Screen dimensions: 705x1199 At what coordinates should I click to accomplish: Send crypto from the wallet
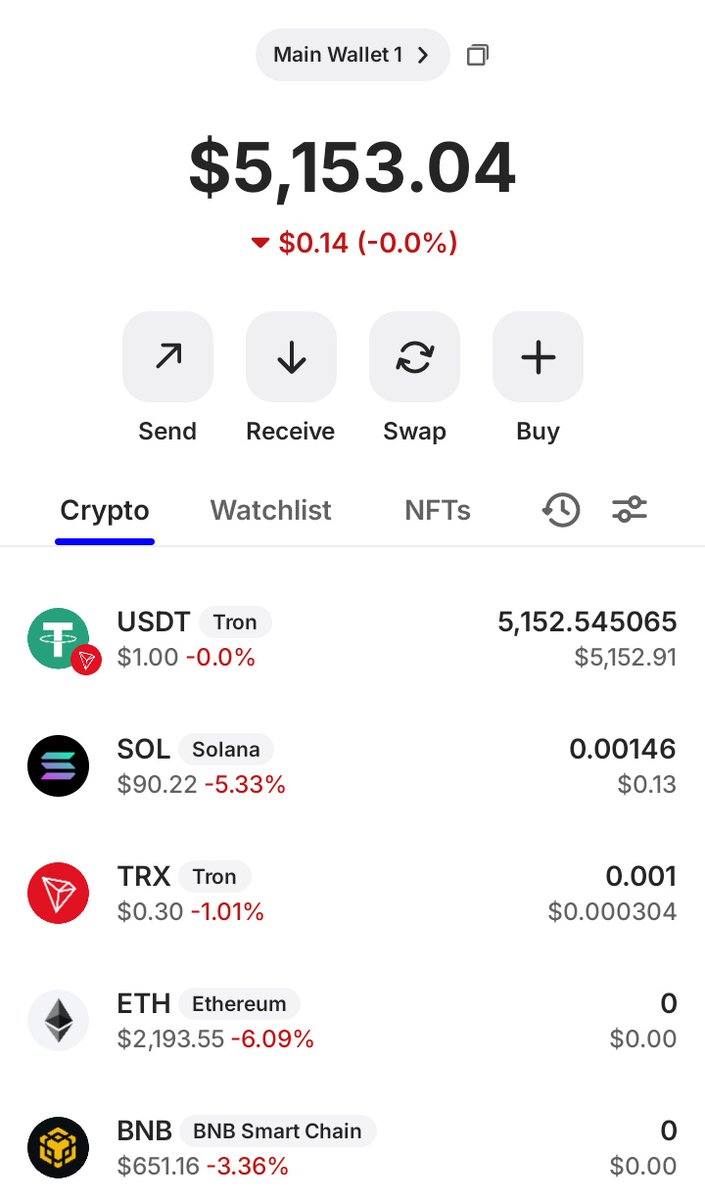click(x=167, y=357)
